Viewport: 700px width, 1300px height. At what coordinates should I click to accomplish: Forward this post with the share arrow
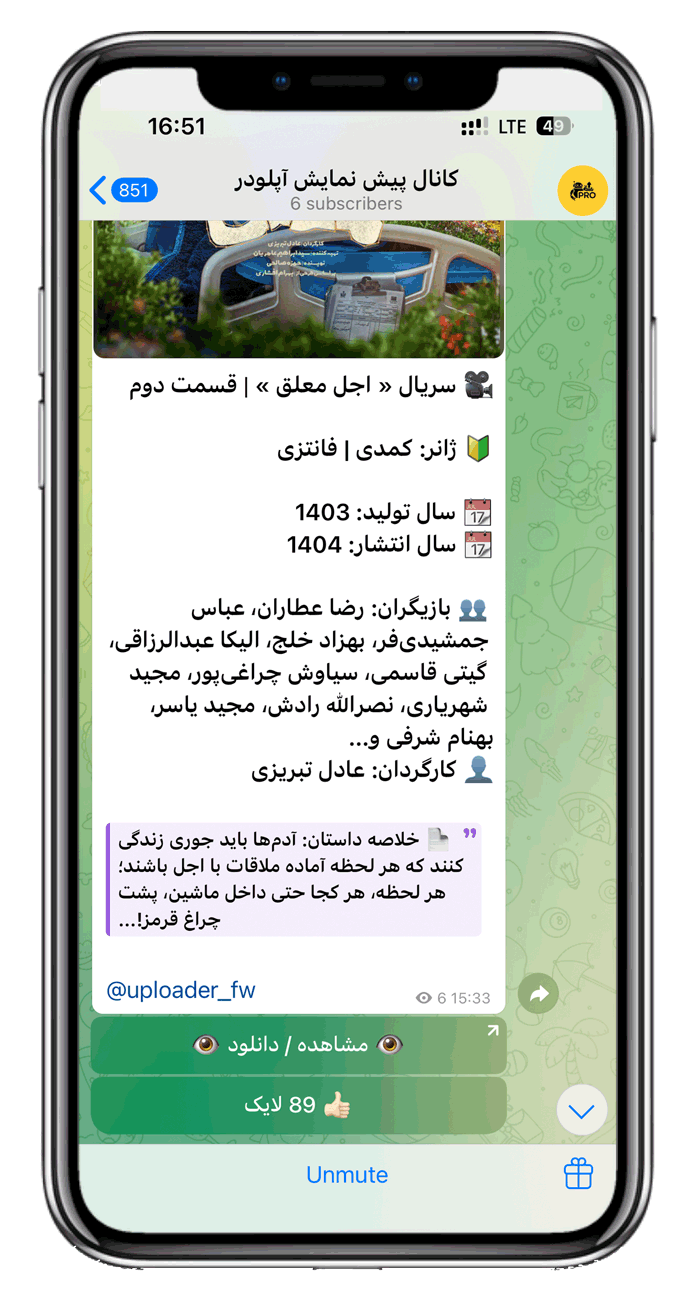[x=539, y=994]
